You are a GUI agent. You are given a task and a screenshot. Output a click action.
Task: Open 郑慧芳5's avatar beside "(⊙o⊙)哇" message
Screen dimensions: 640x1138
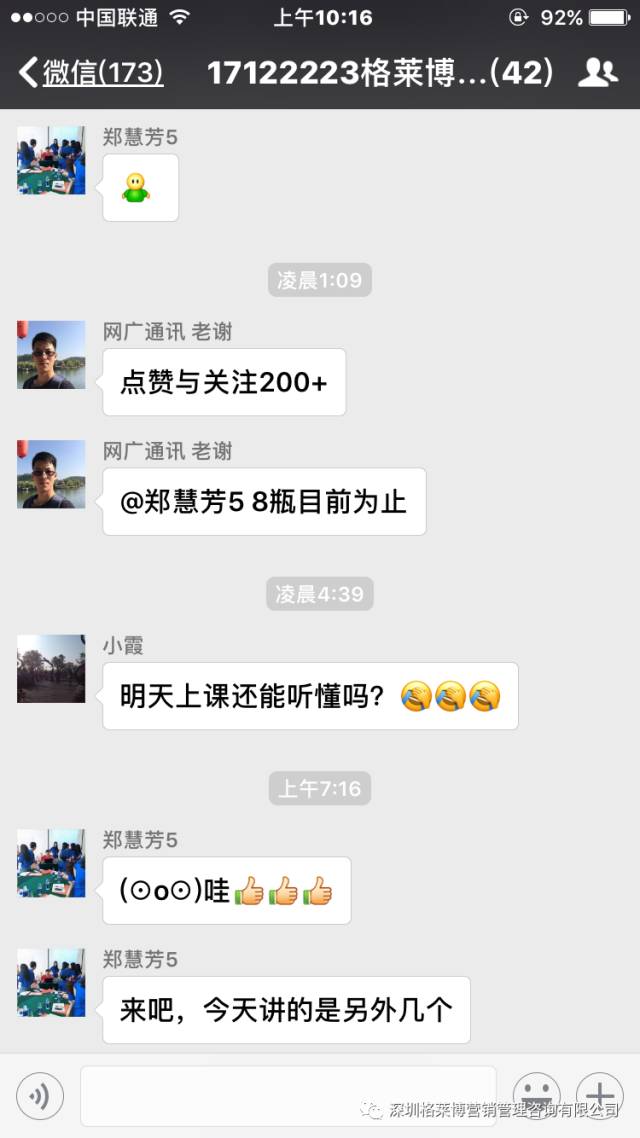click(x=51, y=862)
